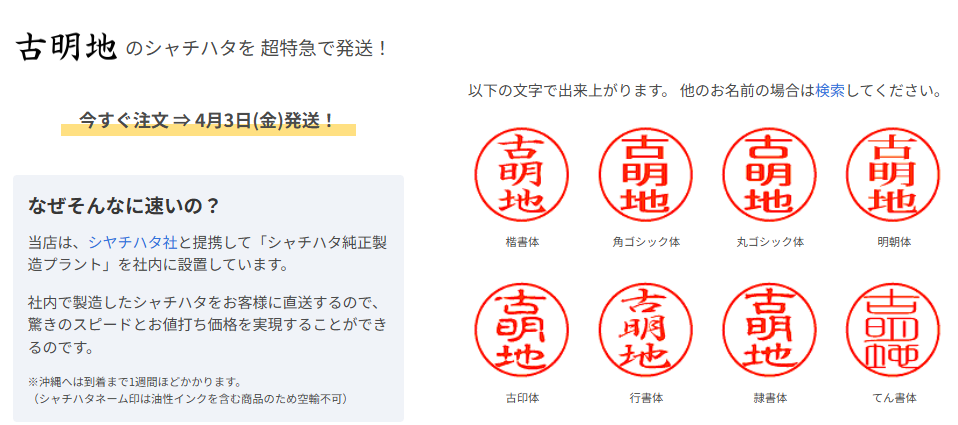Pick the 丸ゴシック体 stamp design
The image size is (958, 425).
(769, 174)
